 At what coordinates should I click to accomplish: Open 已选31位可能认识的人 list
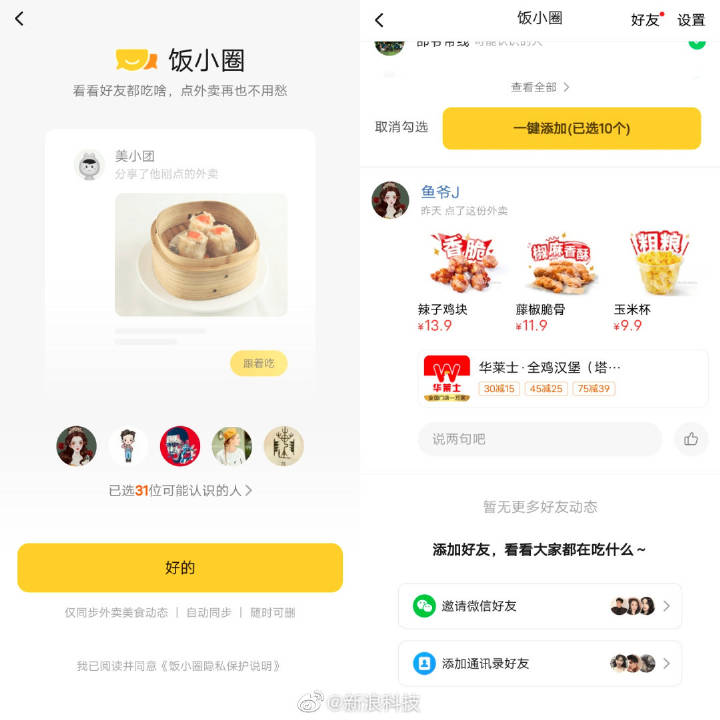point(180,490)
